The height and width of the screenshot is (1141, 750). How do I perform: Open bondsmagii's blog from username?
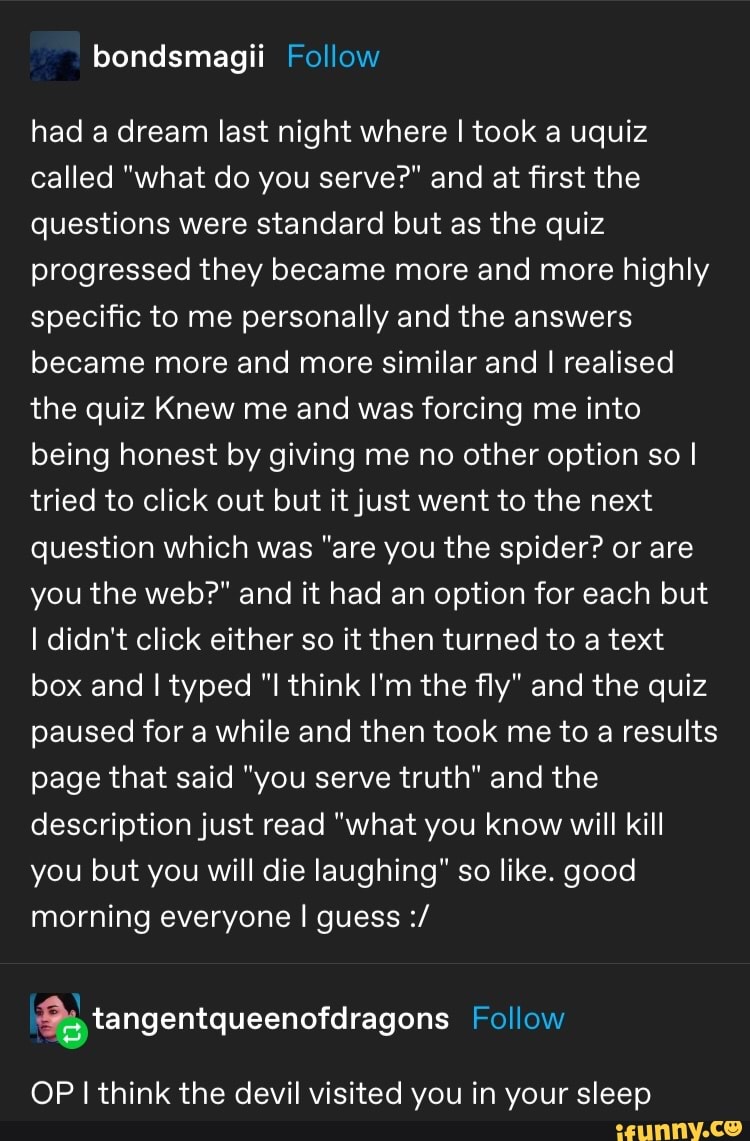178,57
